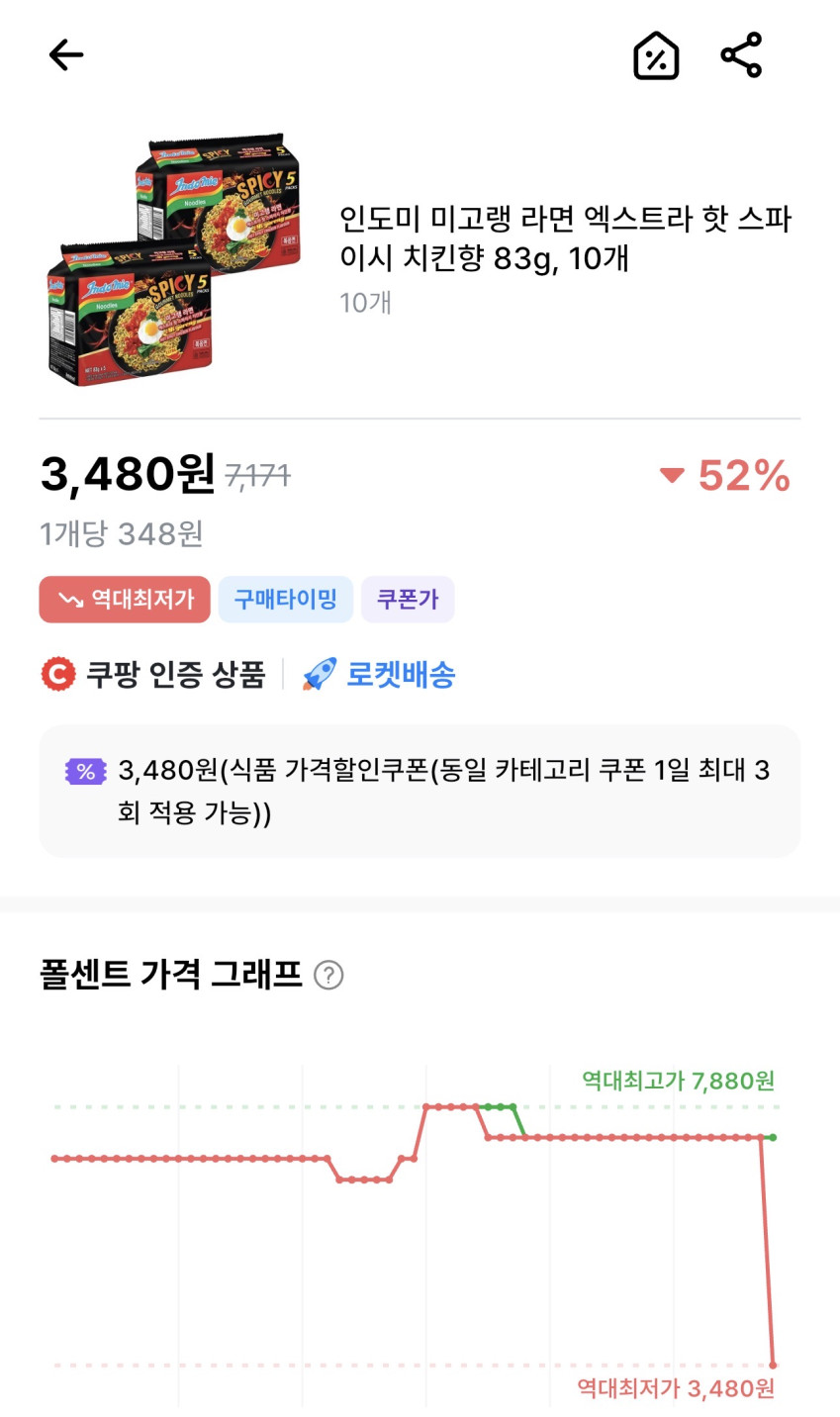The width and height of the screenshot is (840, 1417).
Task: Go back with the arrow icon
Action: click(x=66, y=54)
